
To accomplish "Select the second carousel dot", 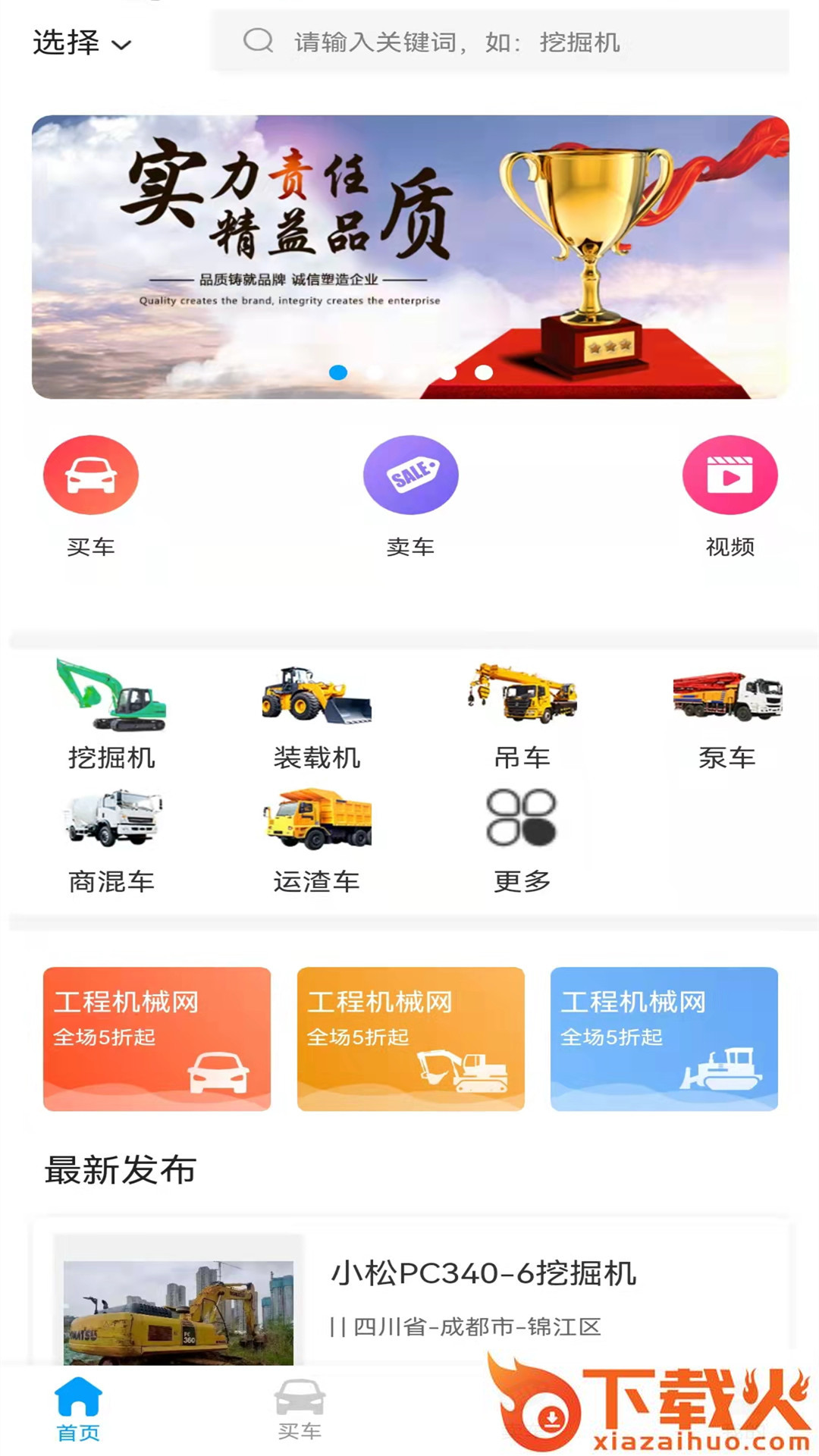I will click(375, 372).
